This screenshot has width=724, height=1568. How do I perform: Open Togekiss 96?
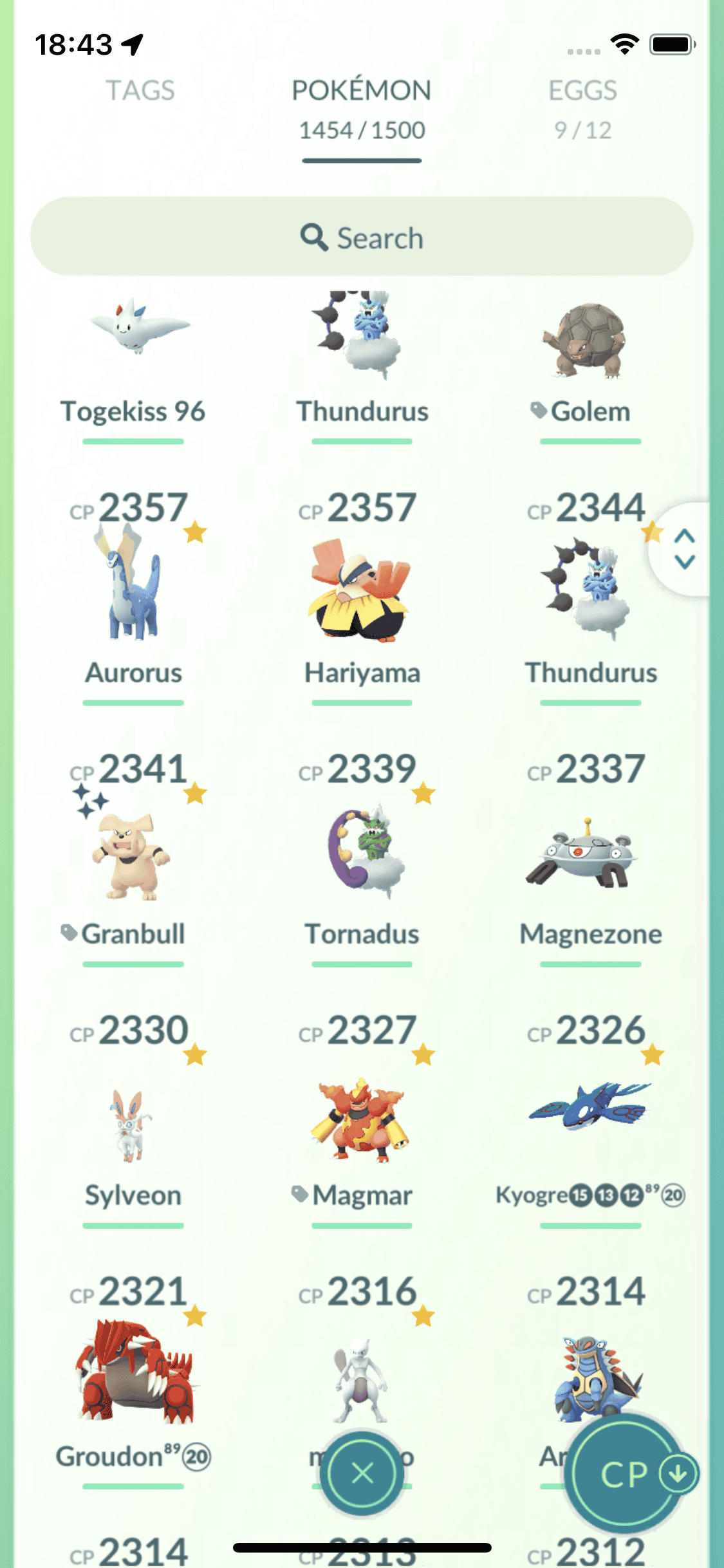click(x=133, y=348)
